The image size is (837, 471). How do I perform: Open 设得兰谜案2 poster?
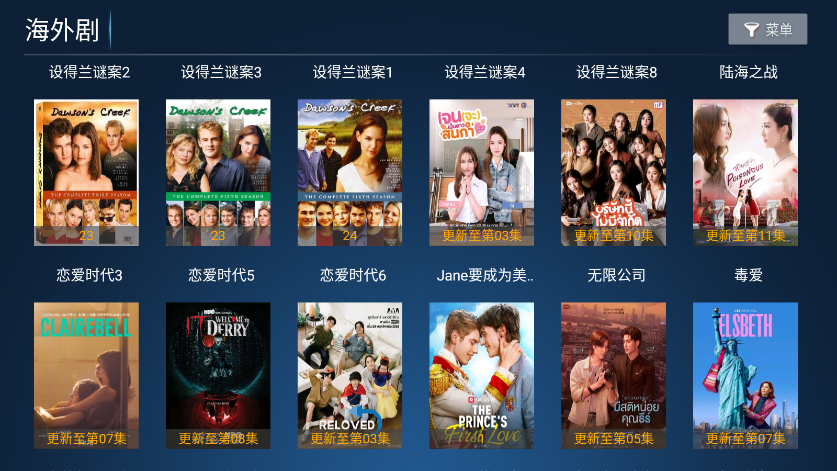[86, 172]
